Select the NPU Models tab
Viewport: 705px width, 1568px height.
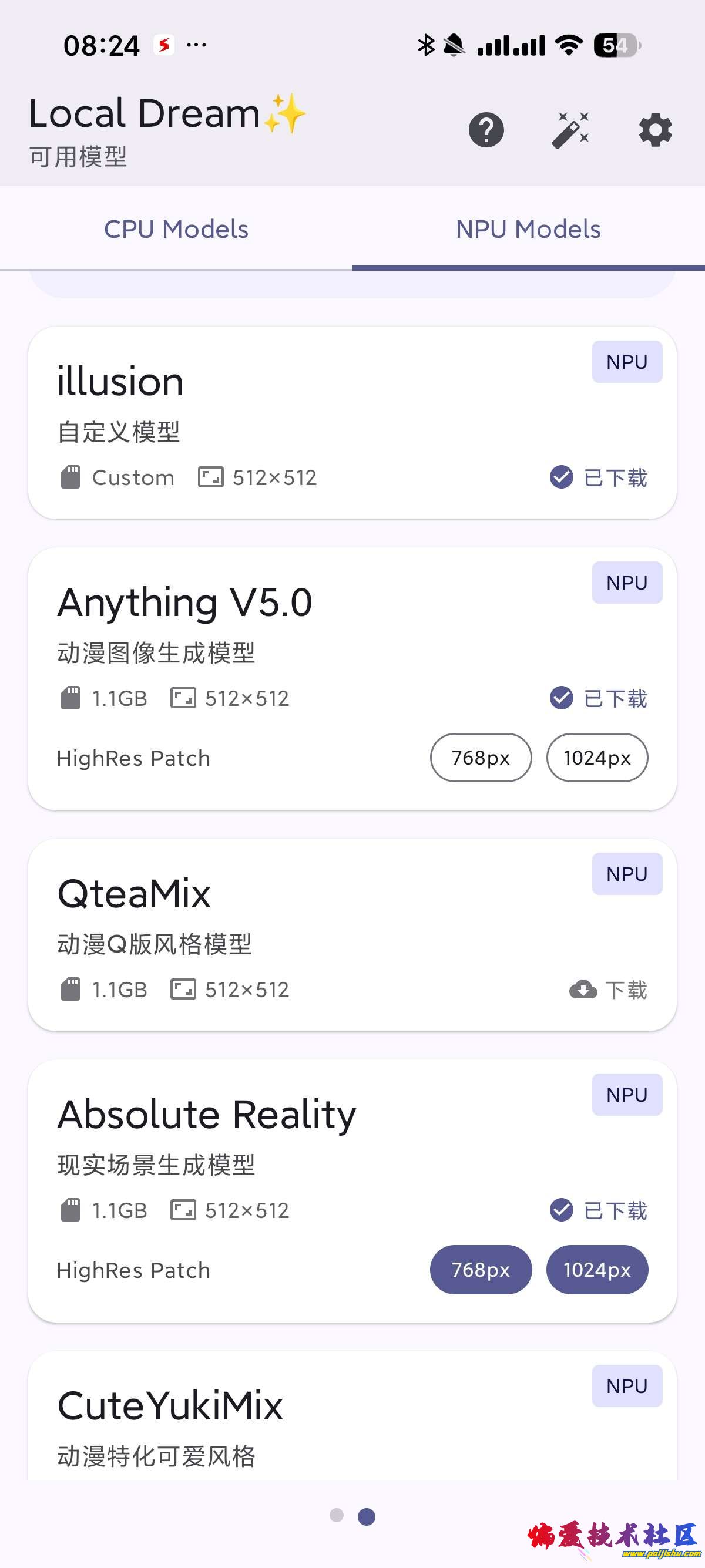[528, 230]
